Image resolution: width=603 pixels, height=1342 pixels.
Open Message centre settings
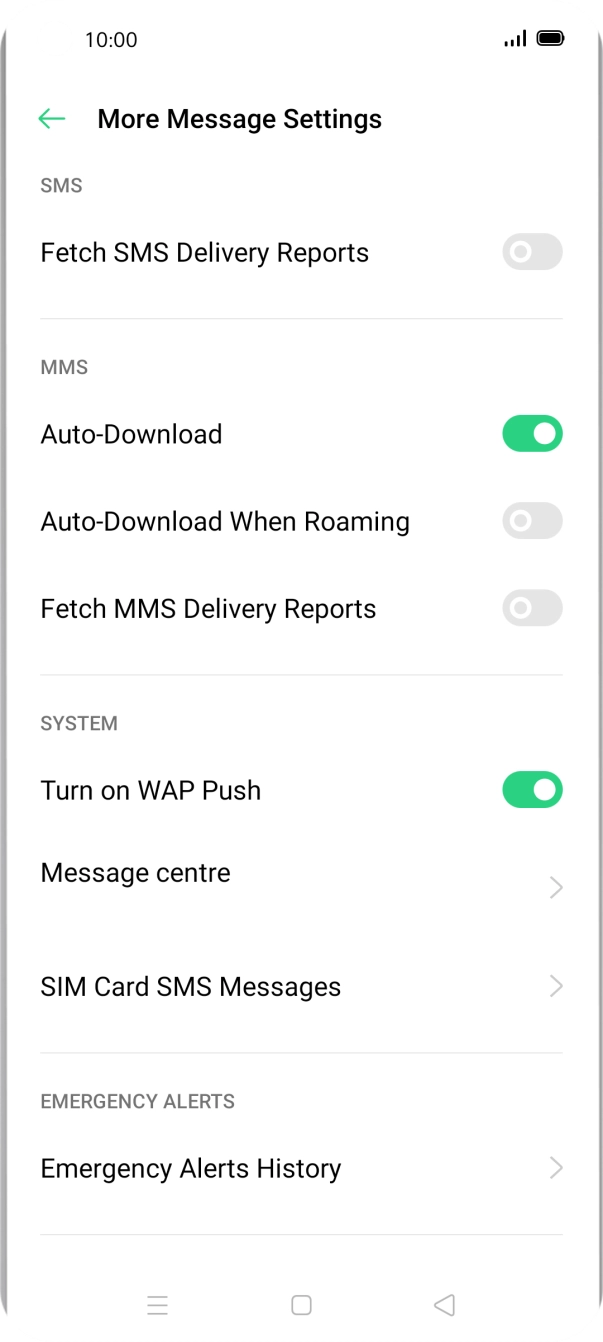tap(300, 886)
